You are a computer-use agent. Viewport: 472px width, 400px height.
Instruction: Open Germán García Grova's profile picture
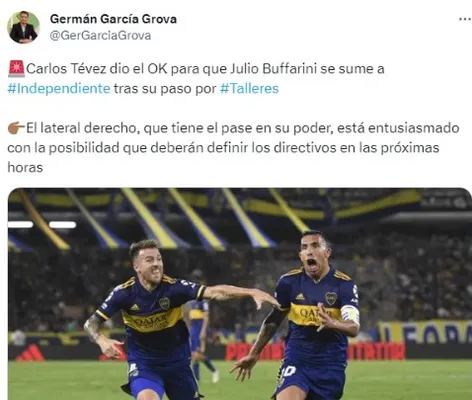[23, 27]
